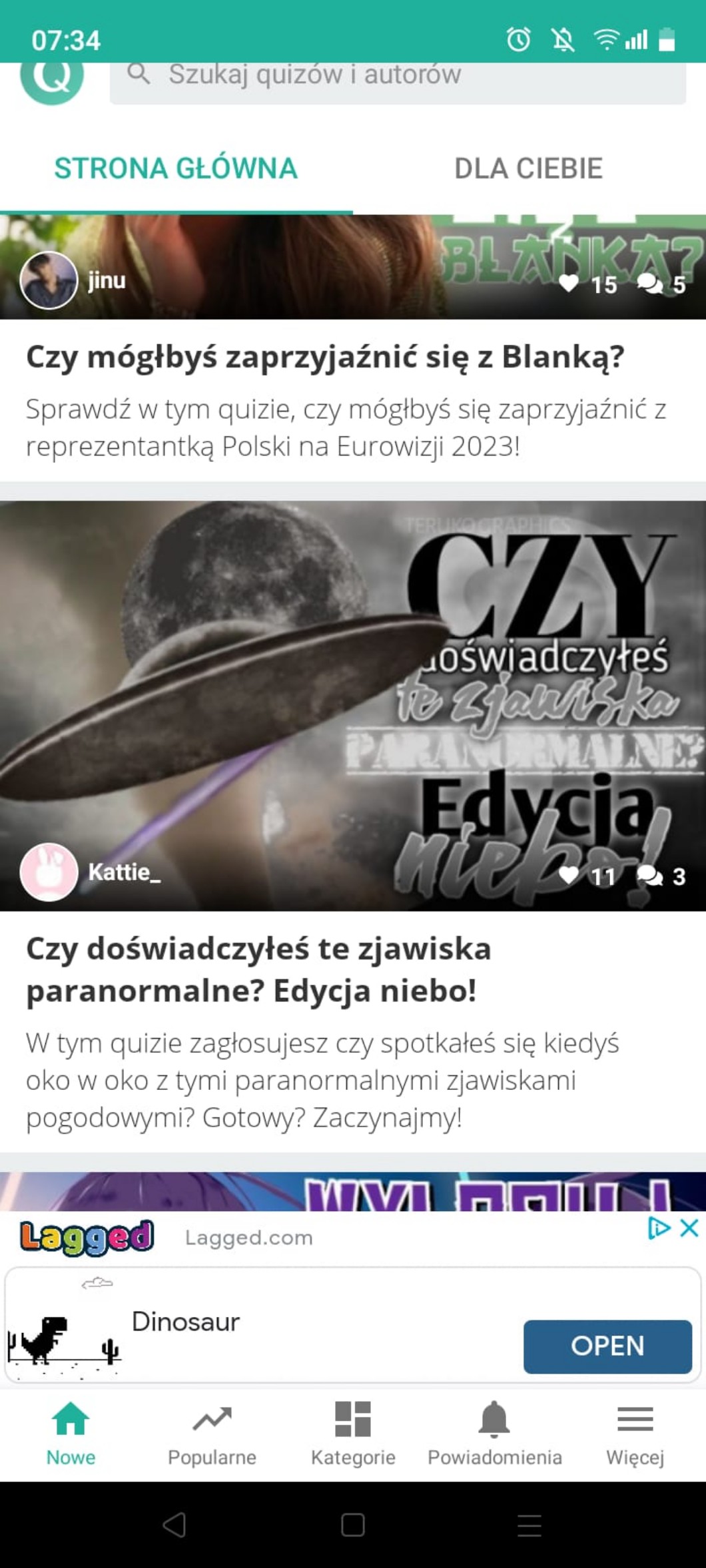Open the Więcej menu
Screen dimensions: 706x1568
(x=635, y=1434)
